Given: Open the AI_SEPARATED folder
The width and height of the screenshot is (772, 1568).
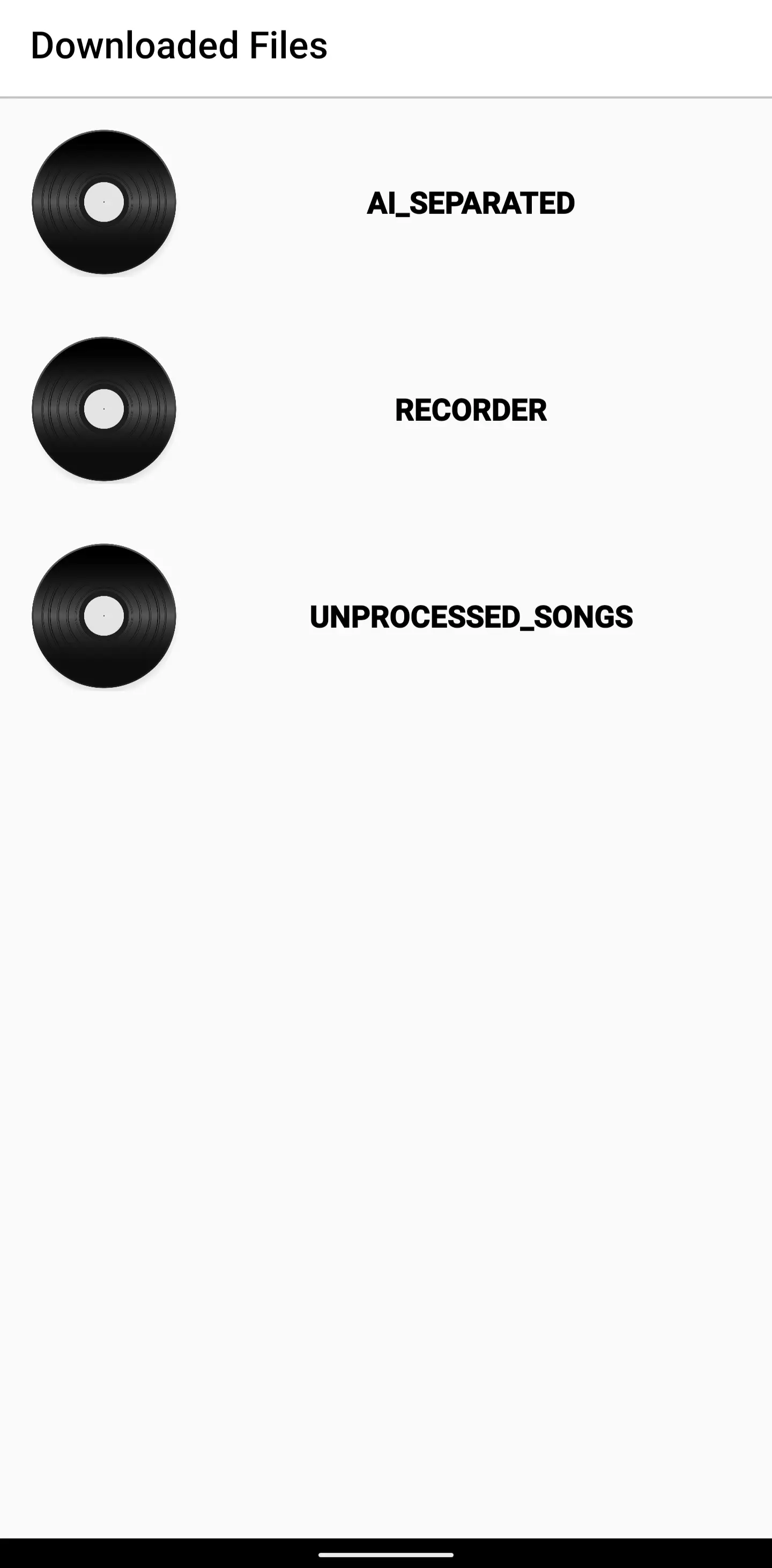Looking at the screenshot, I should point(470,203).
